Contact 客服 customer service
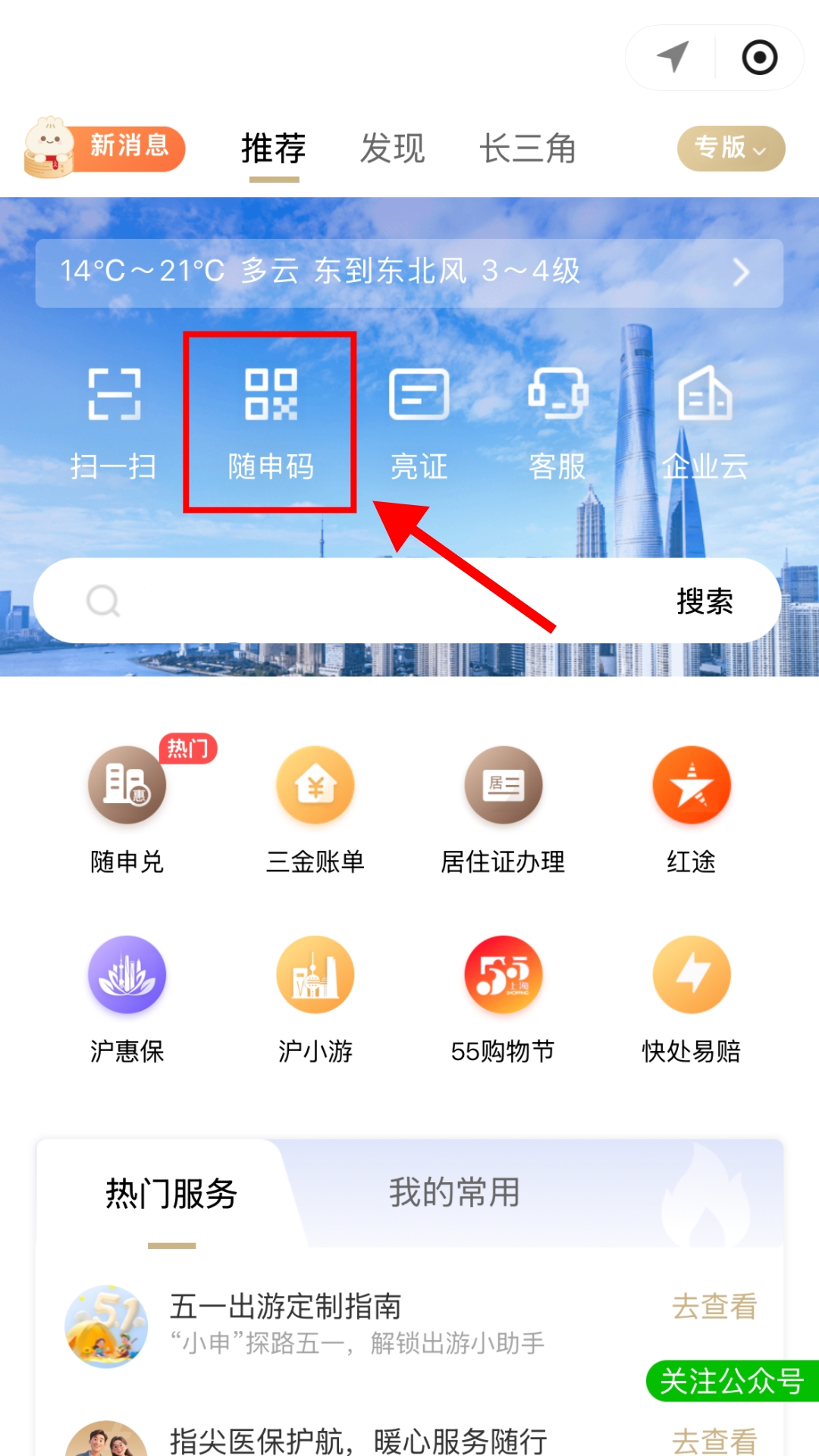819x1456 pixels. pyautogui.click(x=557, y=423)
